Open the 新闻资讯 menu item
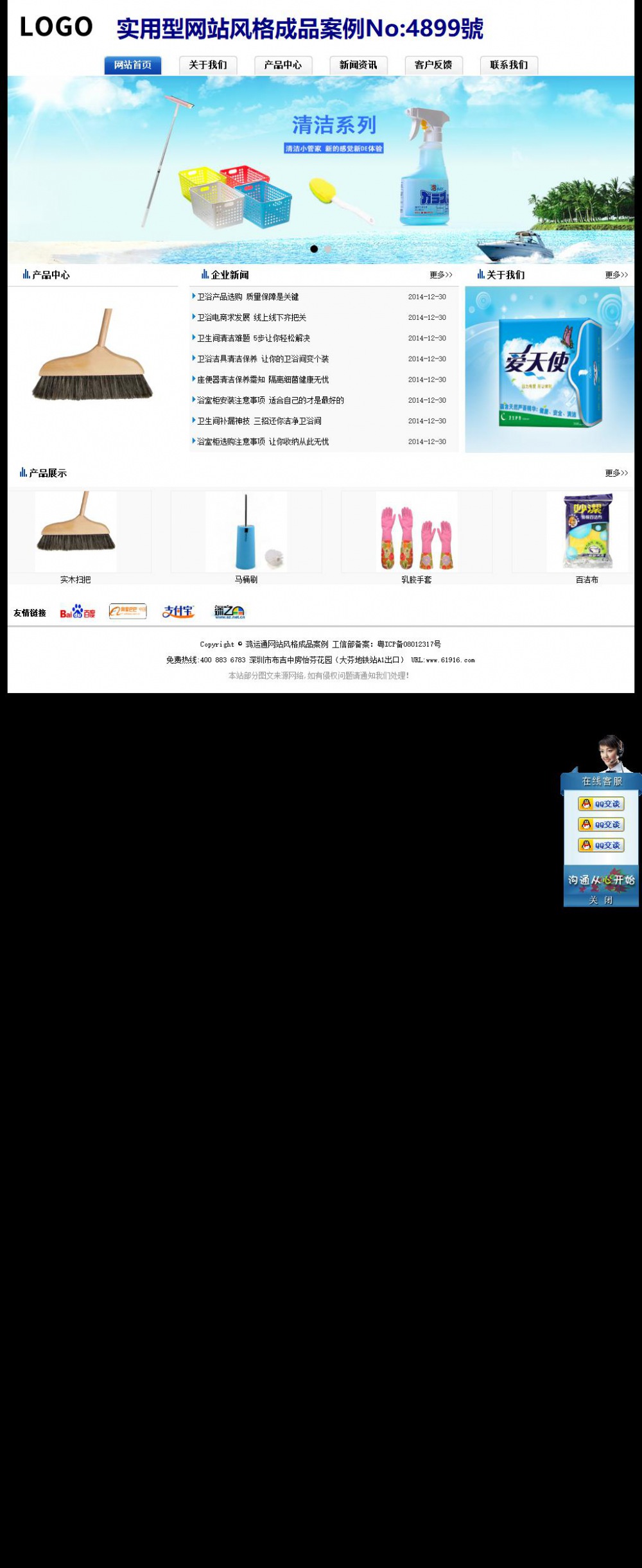The width and height of the screenshot is (642, 1568). coord(360,65)
